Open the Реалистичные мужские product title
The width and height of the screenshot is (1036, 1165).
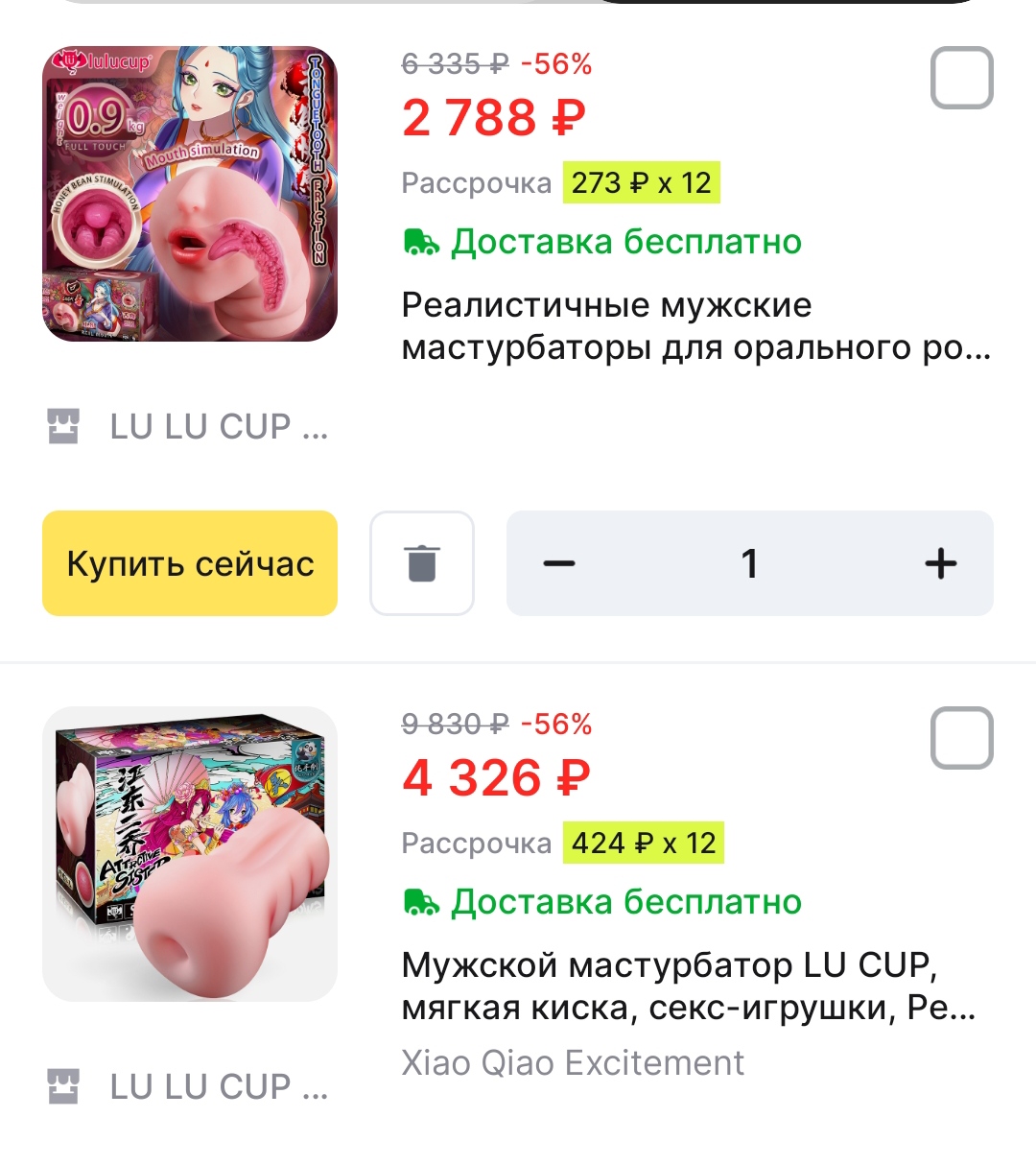[695, 326]
